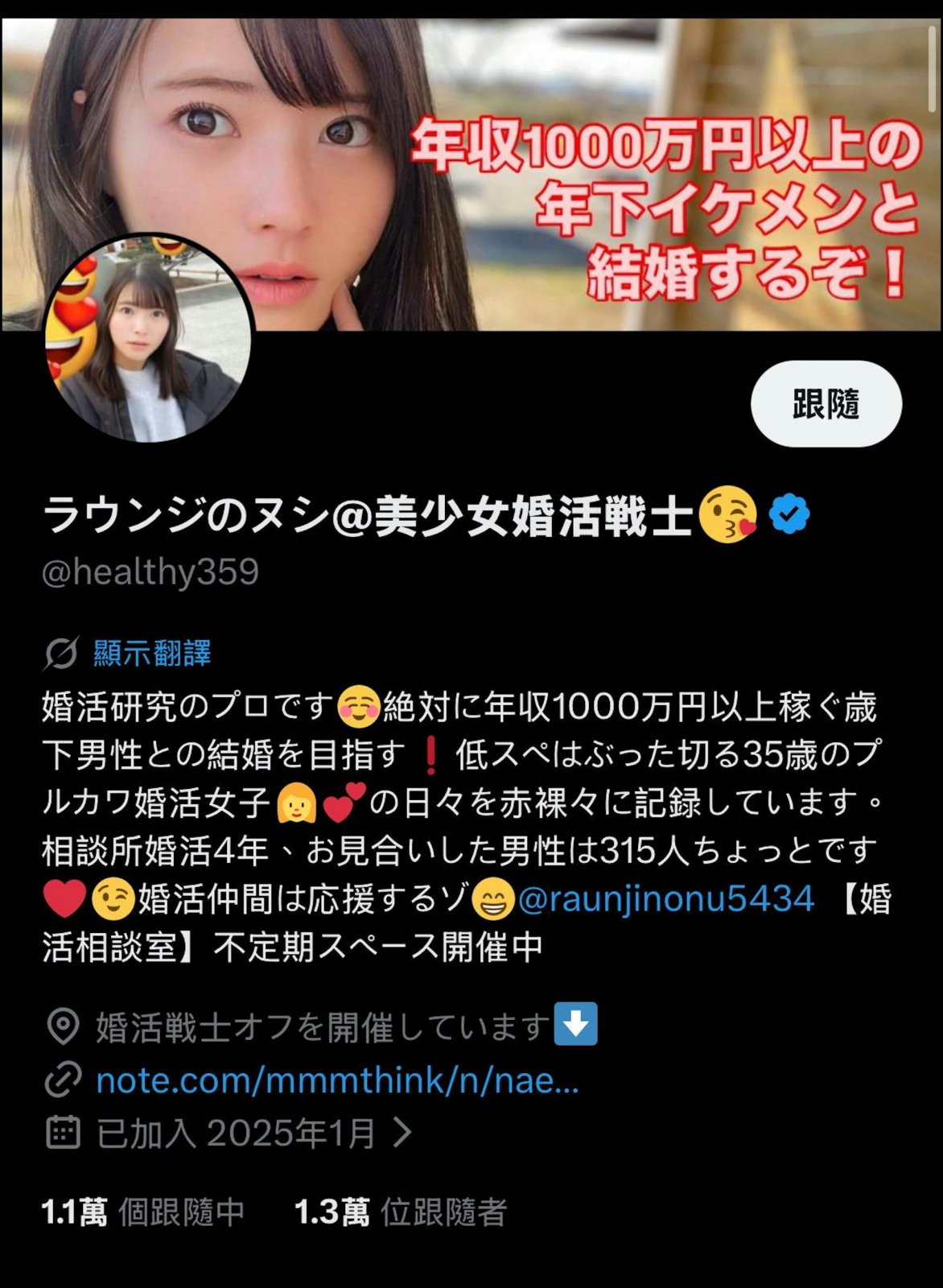Screen dimensions: 943x1288
Task: Open the profile avatar photo
Action: click(x=149, y=340)
